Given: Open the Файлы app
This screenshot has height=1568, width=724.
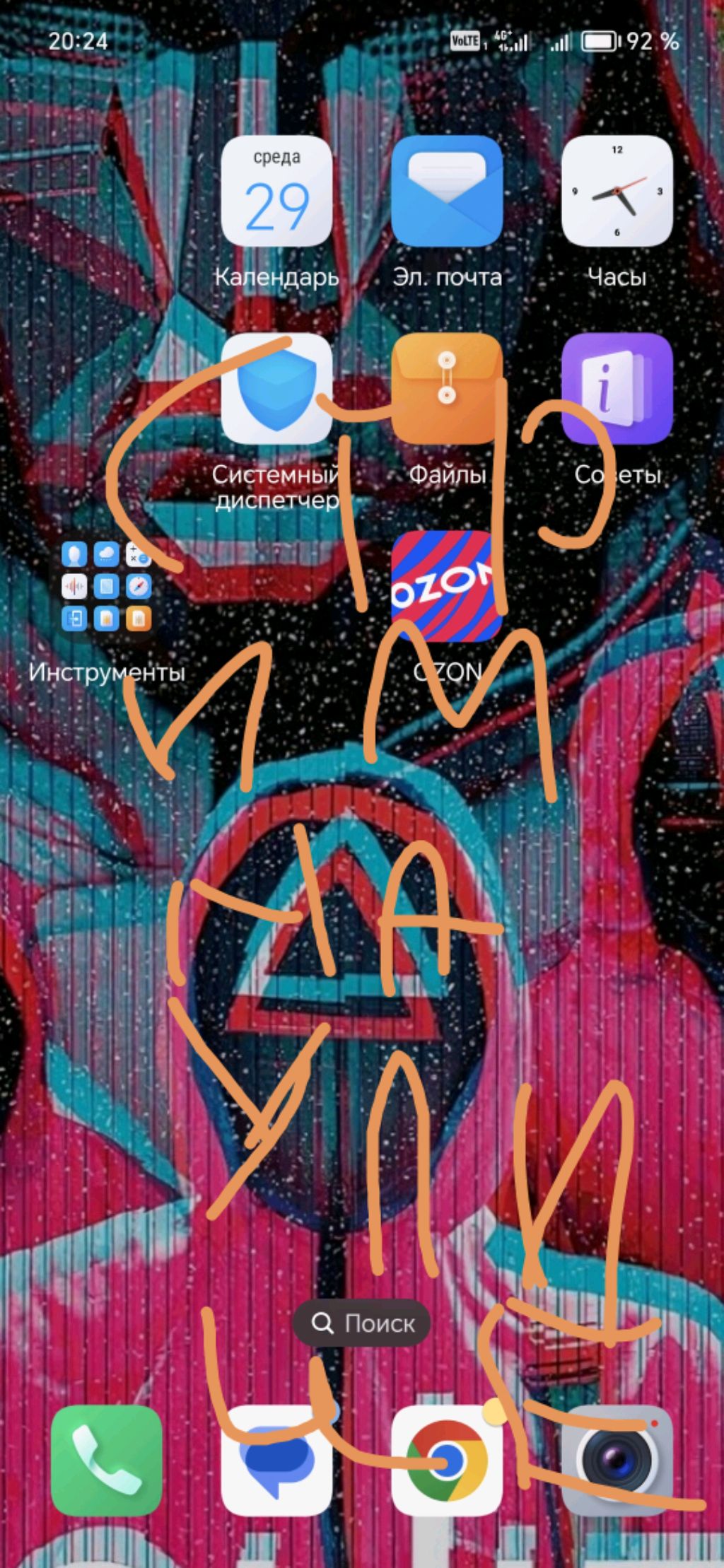Looking at the screenshot, I should point(446,390).
